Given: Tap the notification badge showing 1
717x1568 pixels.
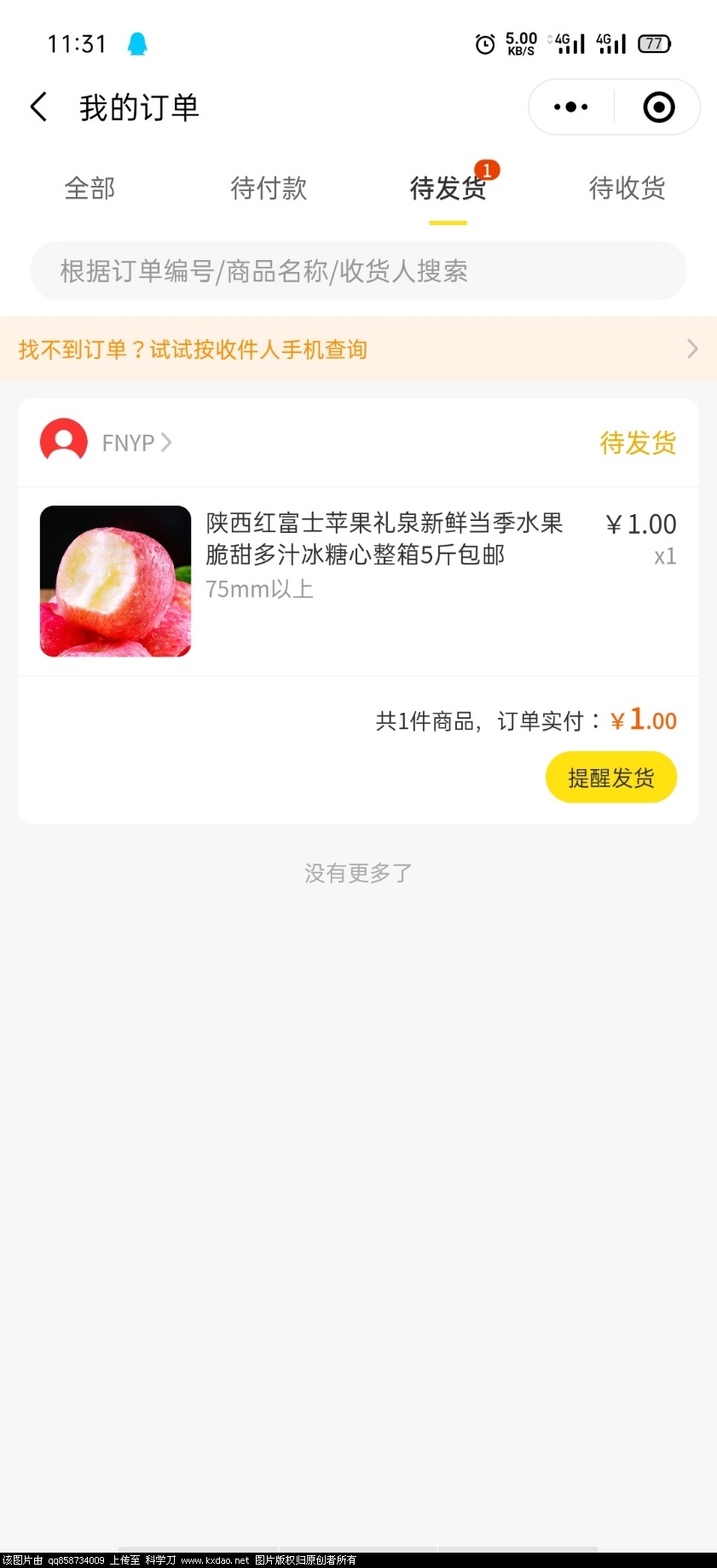Looking at the screenshot, I should (x=487, y=170).
